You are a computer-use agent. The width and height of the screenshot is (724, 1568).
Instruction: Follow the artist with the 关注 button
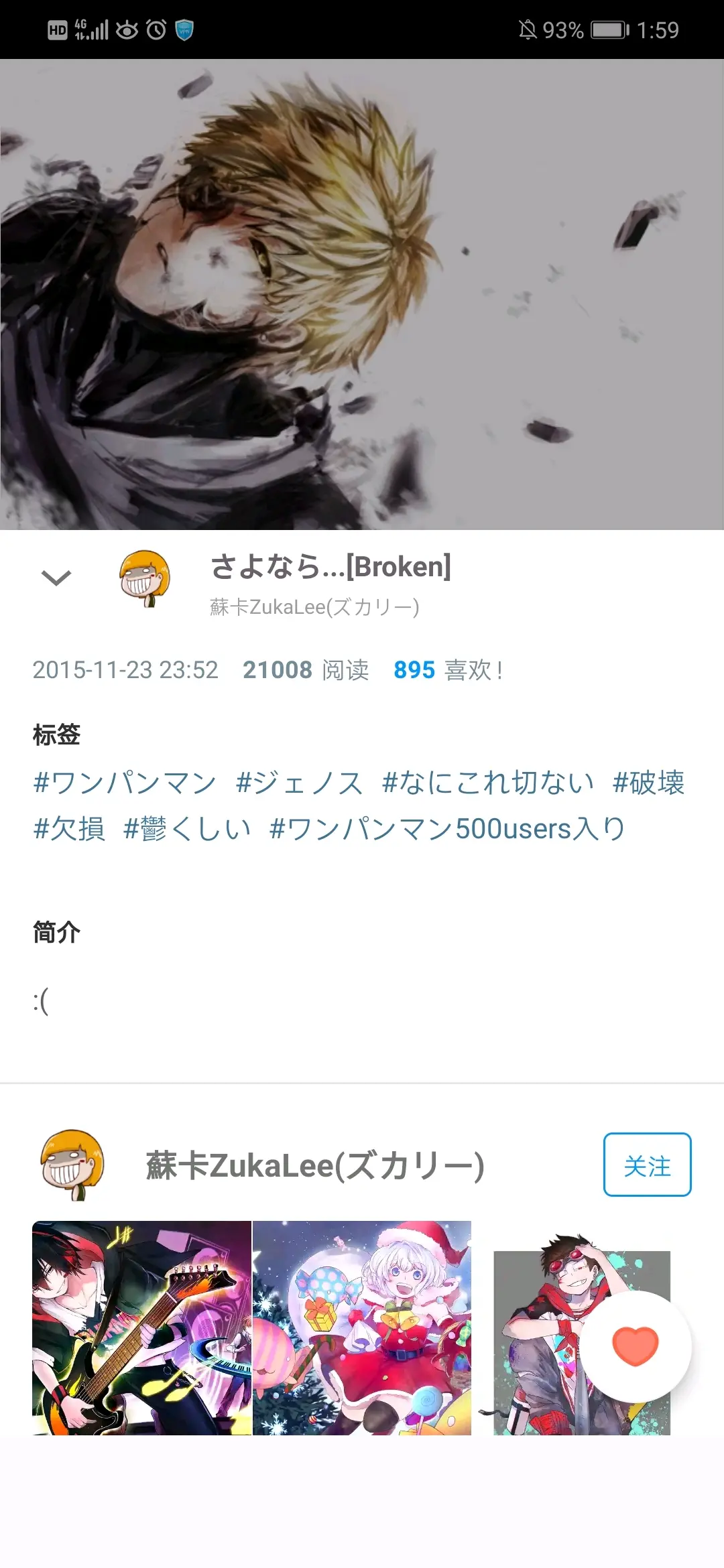pos(647,1166)
